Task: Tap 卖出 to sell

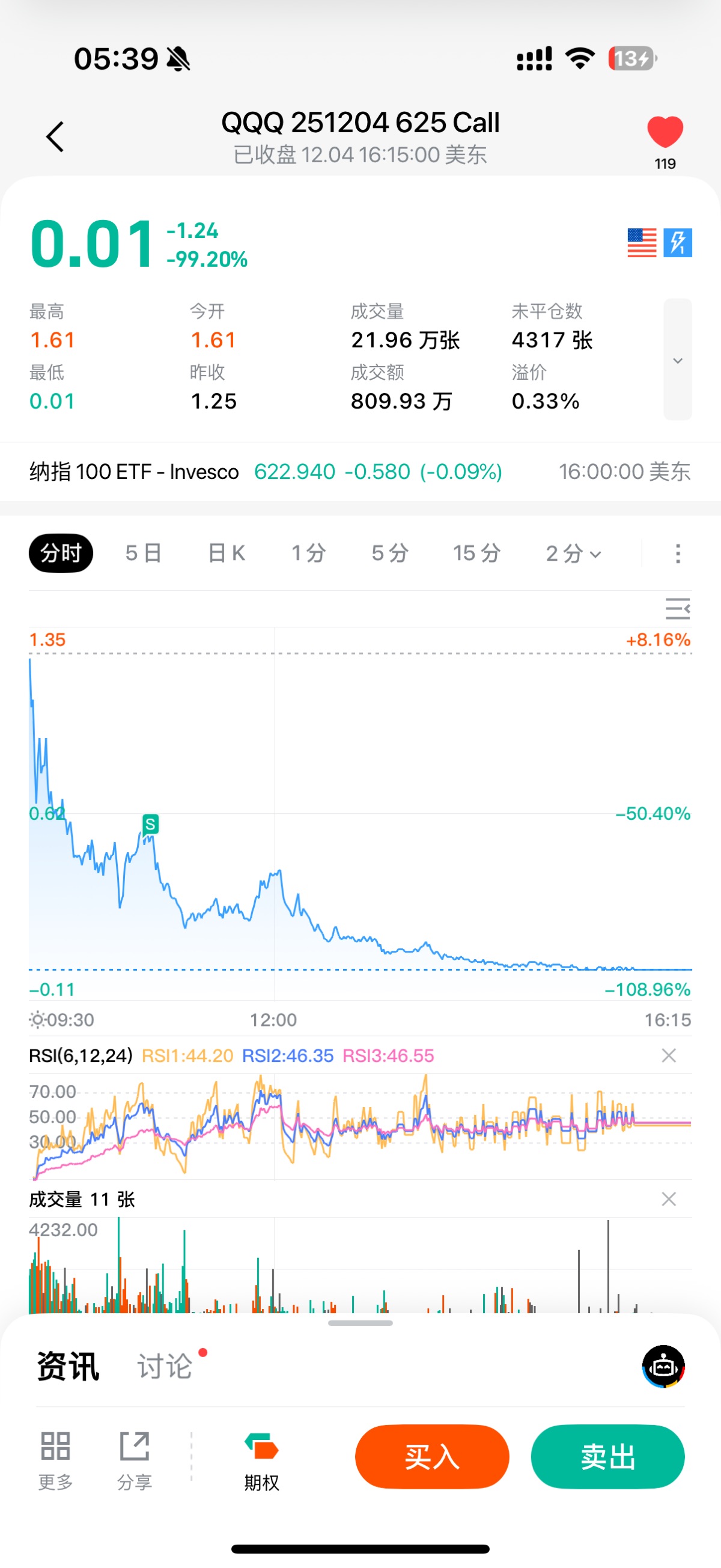Action: [607, 1457]
